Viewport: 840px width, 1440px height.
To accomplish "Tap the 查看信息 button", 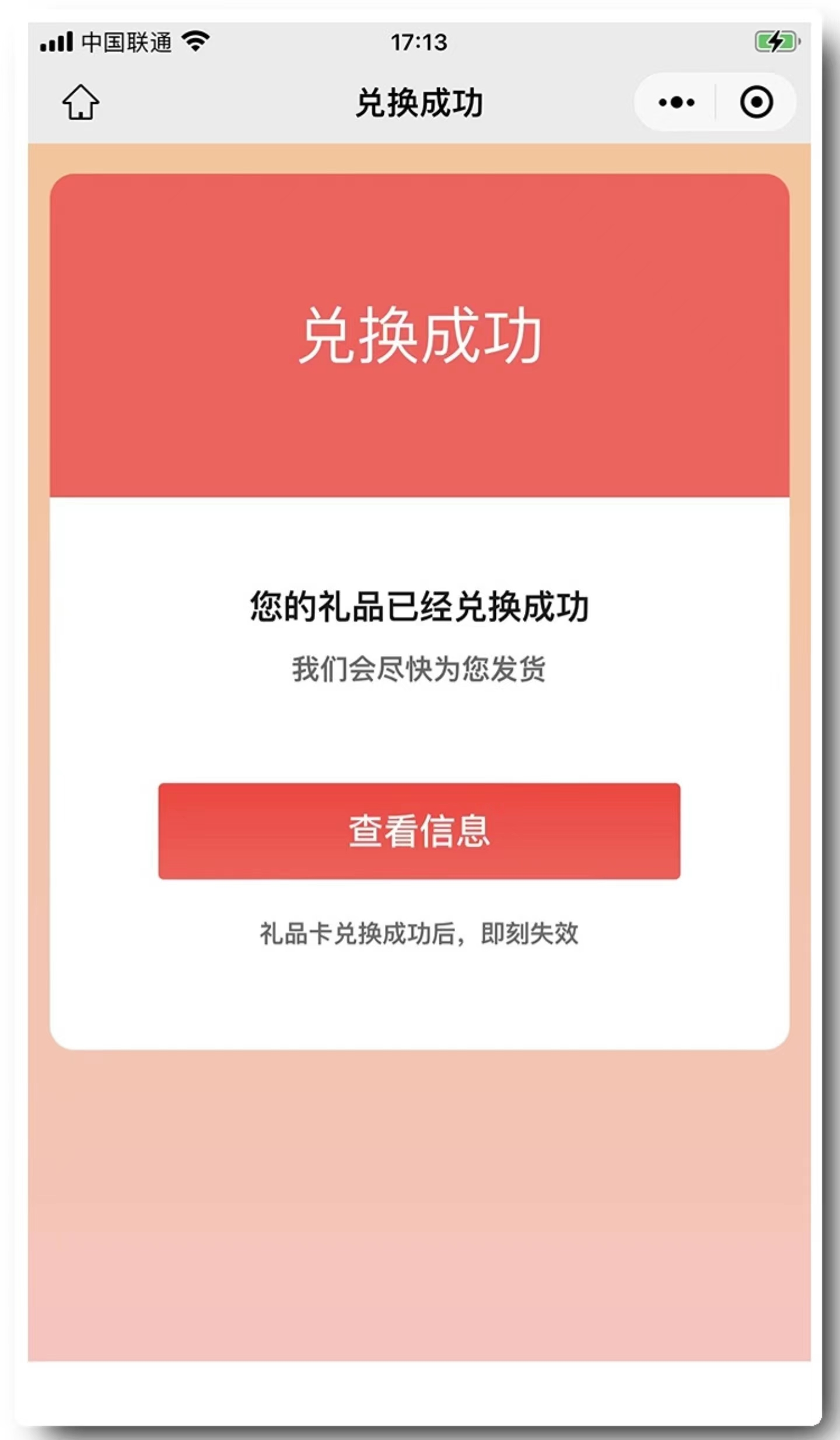I will tap(419, 831).
